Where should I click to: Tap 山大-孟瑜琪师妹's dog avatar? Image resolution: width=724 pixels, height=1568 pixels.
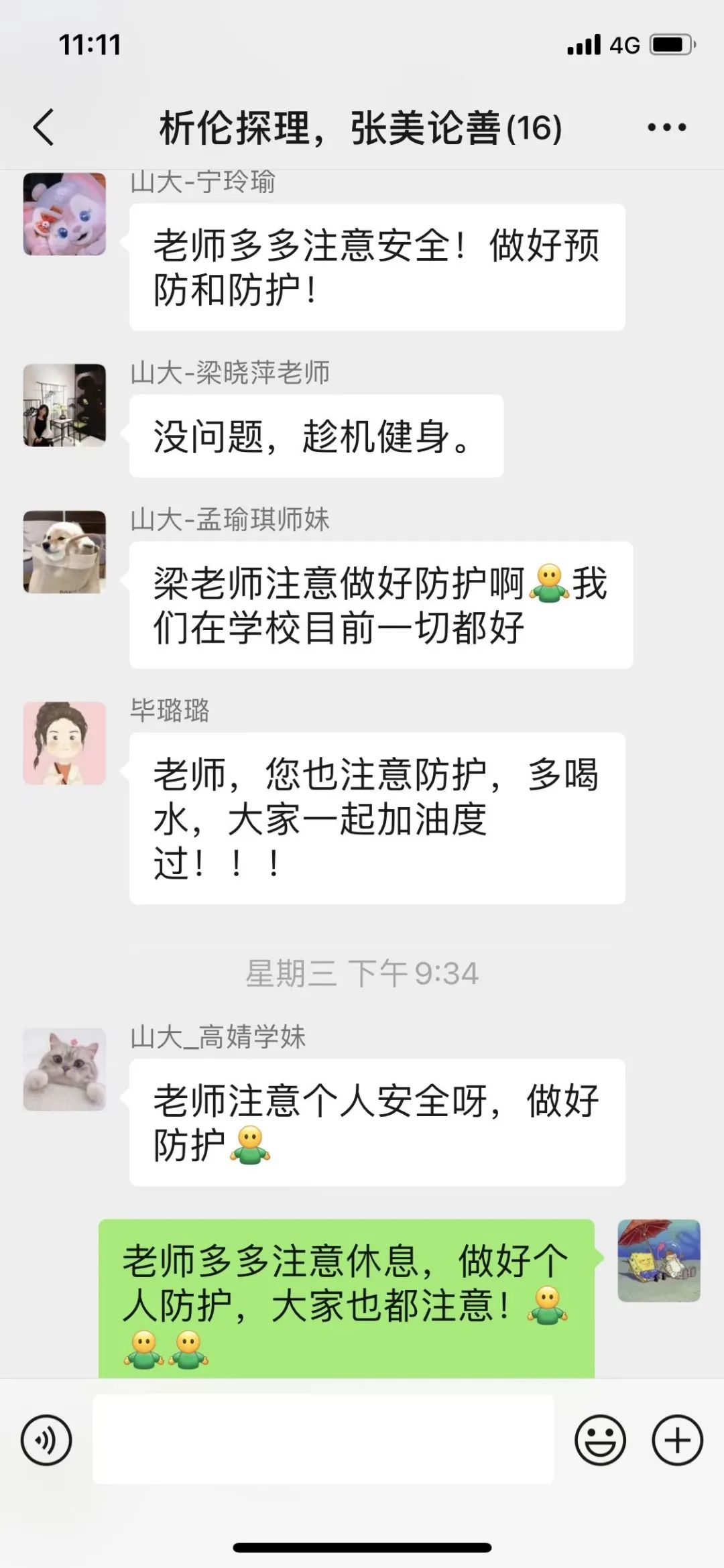pos(64,552)
